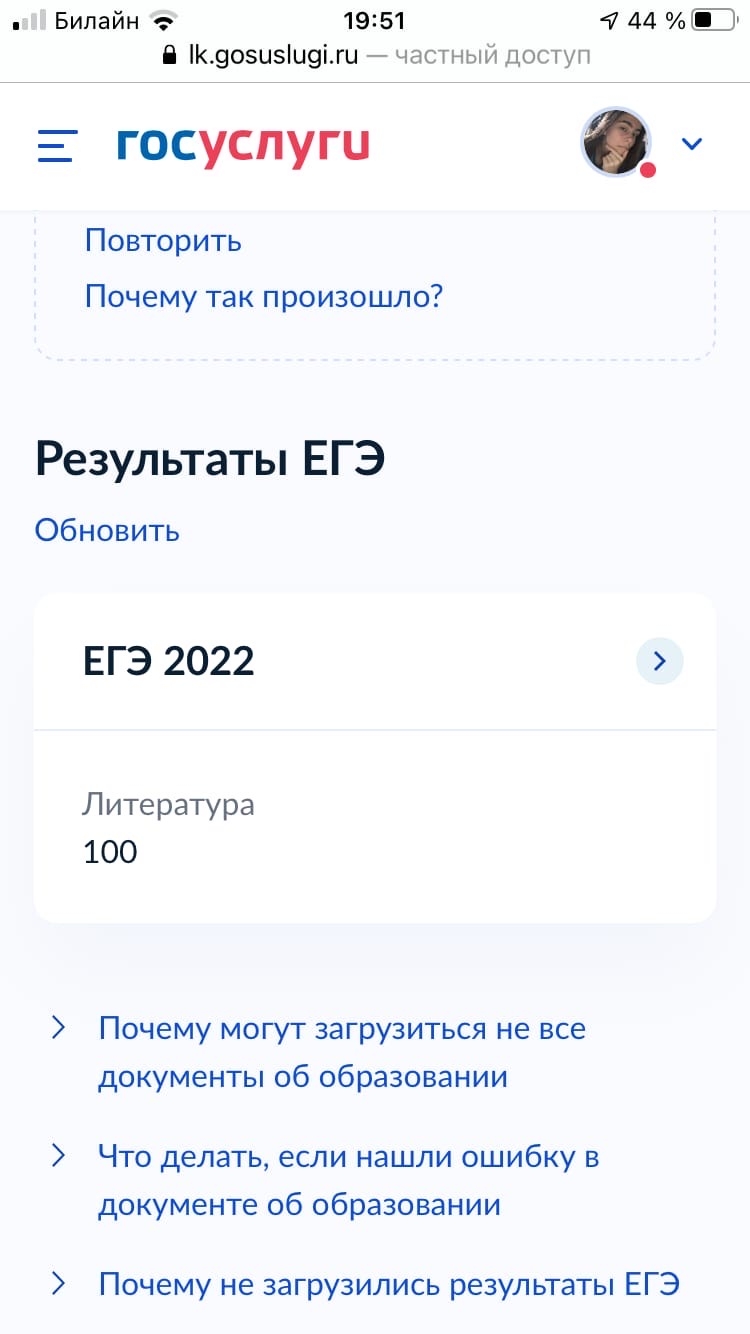Open the Почему так произошло? link

click(263, 297)
